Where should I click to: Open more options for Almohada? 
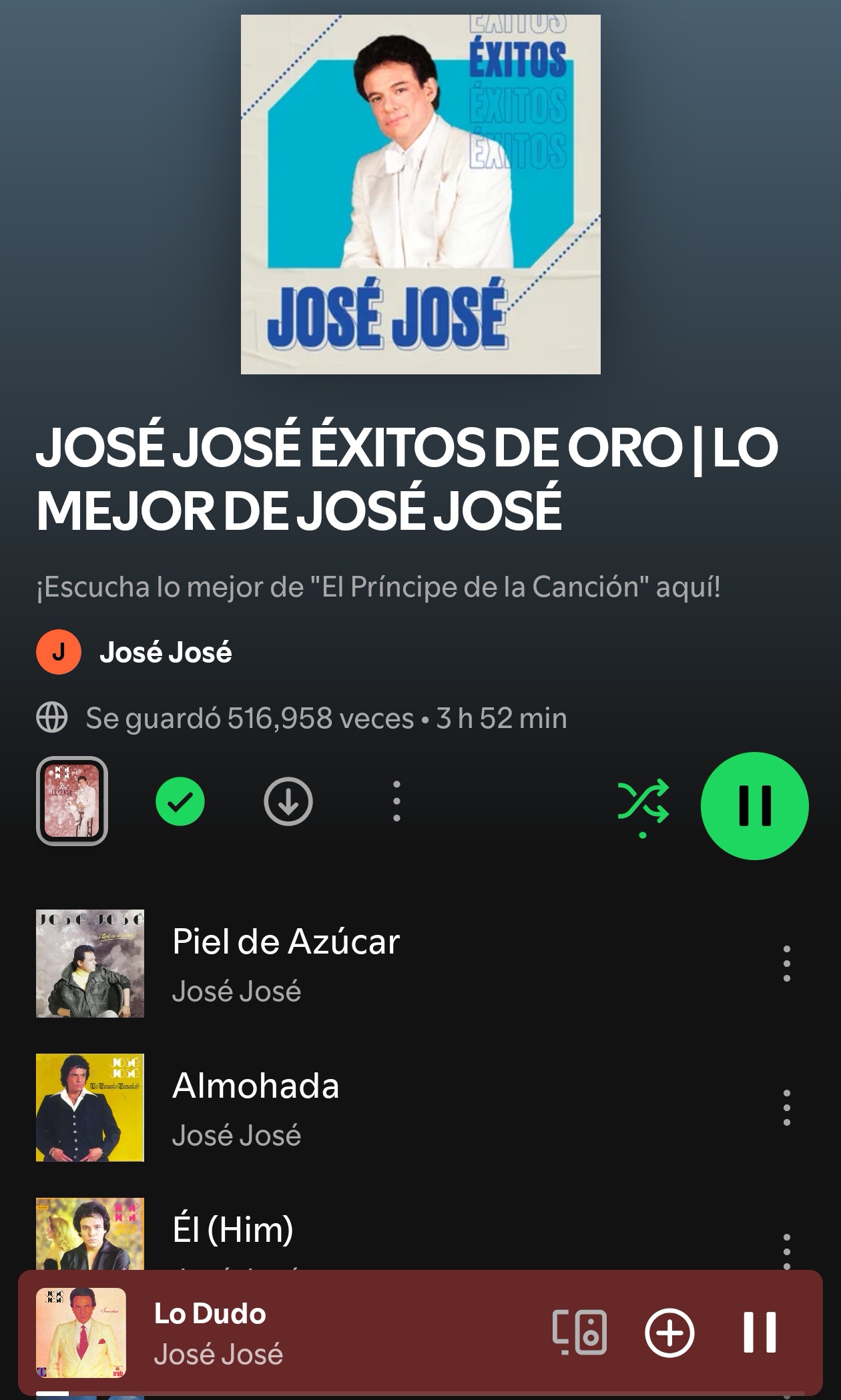tap(787, 1108)
